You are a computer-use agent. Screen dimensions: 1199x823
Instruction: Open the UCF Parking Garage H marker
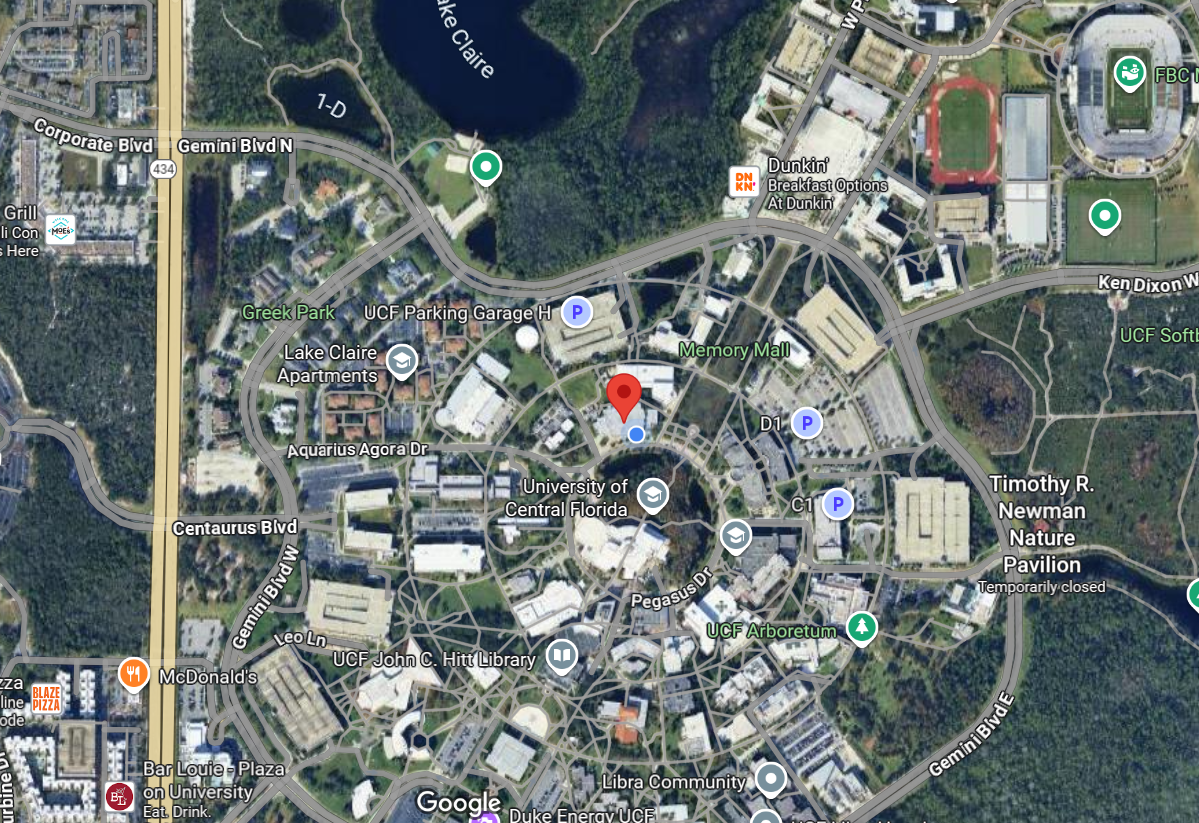(575, 312)
